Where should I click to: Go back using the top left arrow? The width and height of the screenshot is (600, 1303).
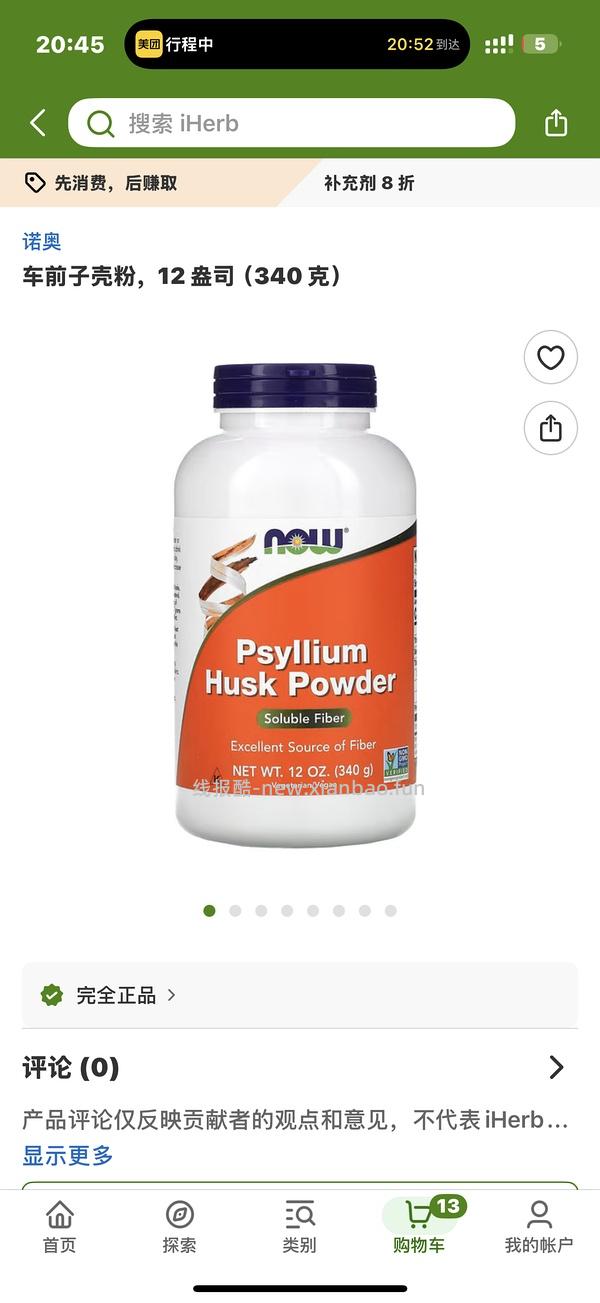[38, 123]
